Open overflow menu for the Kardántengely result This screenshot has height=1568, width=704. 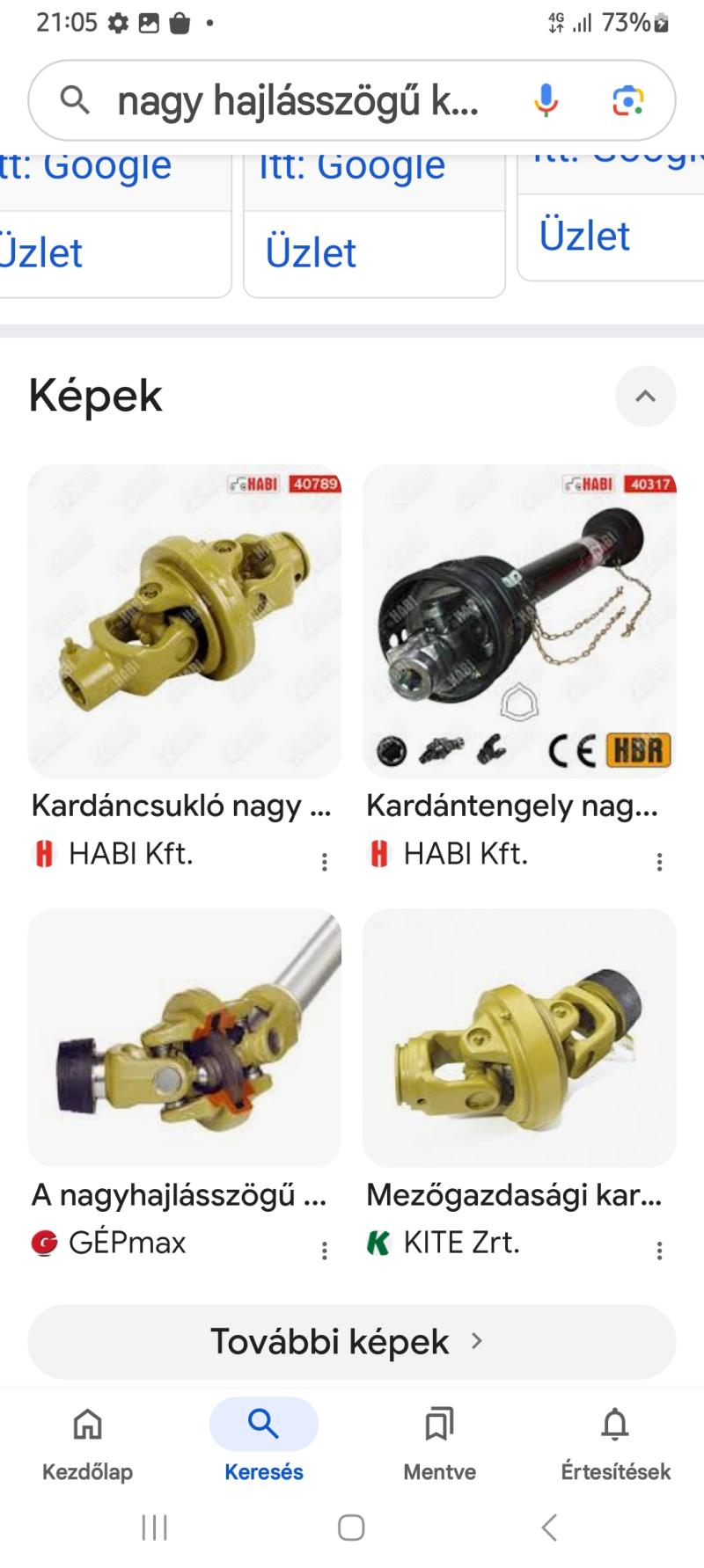coord(659,862)
